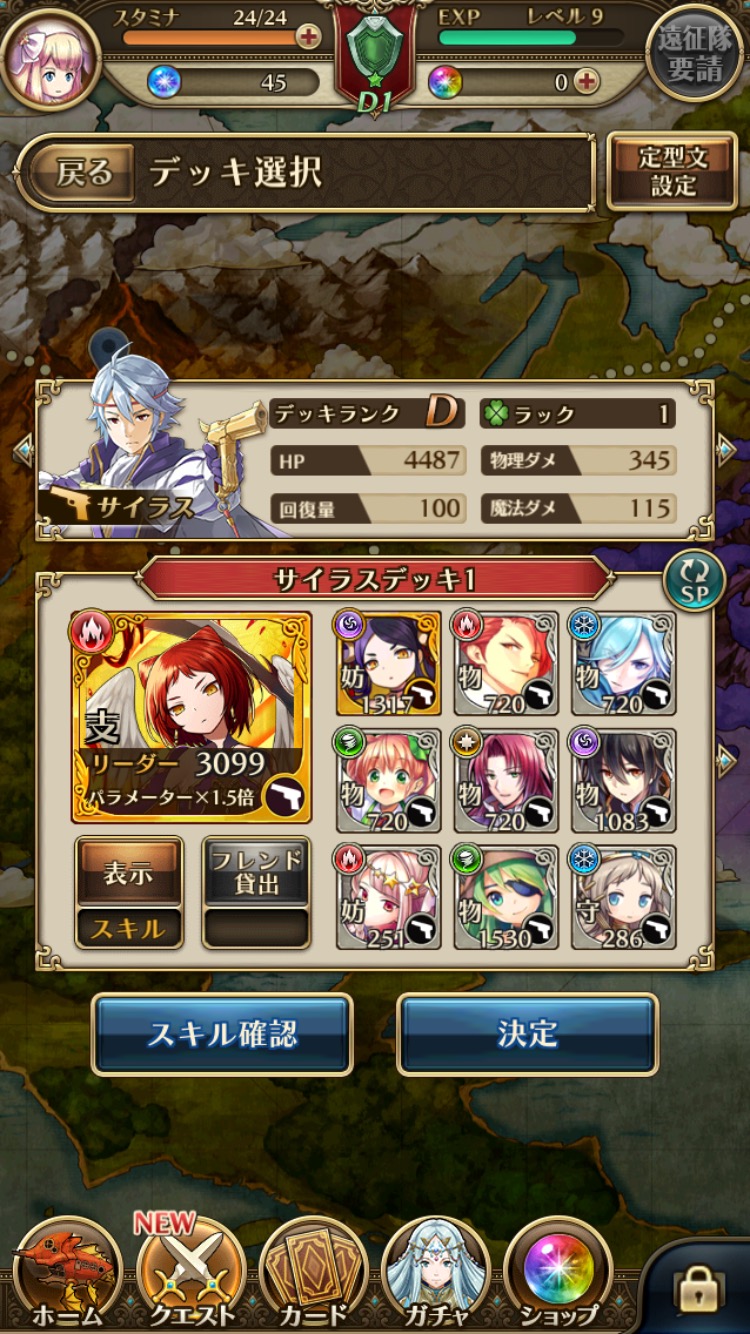Open the player avatar profile
This screenshot has height=1334, width=750.
(50, 57)
